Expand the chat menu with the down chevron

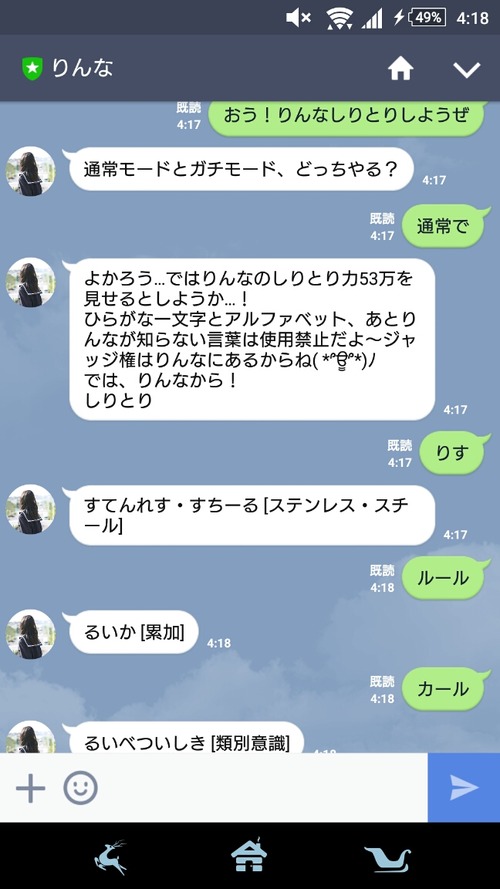tap(467, 69)
